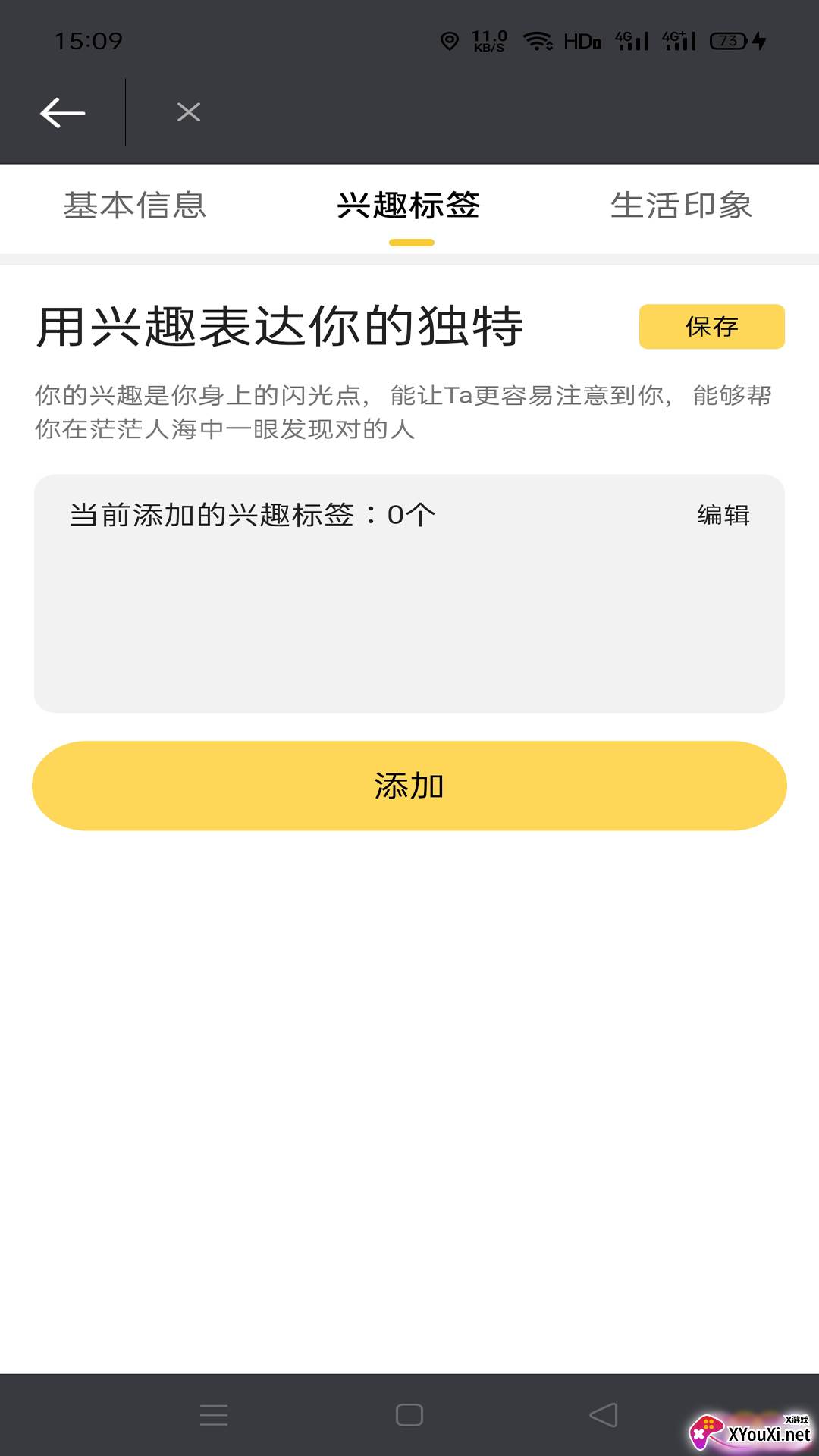Tap the 添加 button to add tags

409,786
